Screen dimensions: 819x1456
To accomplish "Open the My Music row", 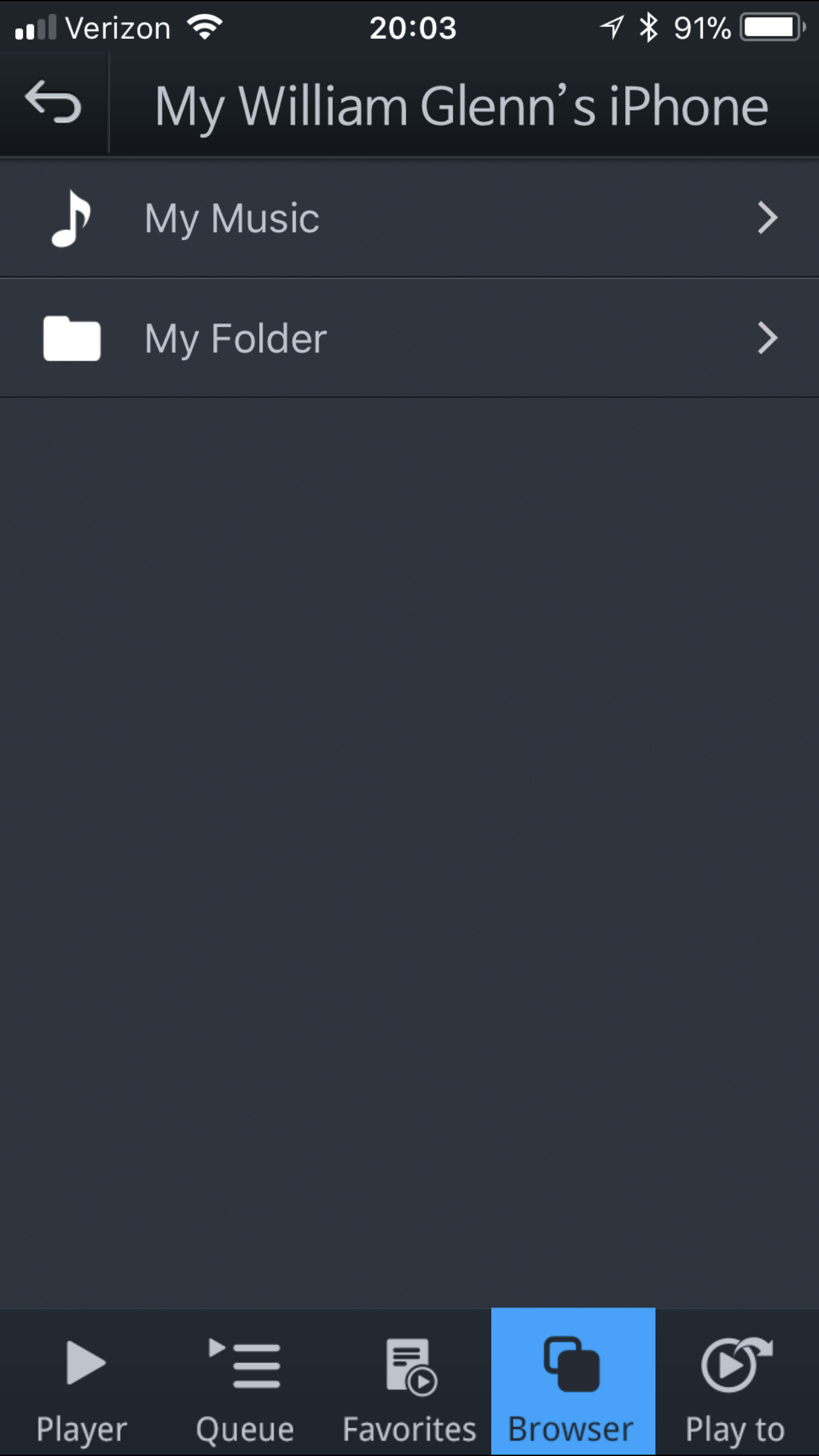I will (409, 218).
